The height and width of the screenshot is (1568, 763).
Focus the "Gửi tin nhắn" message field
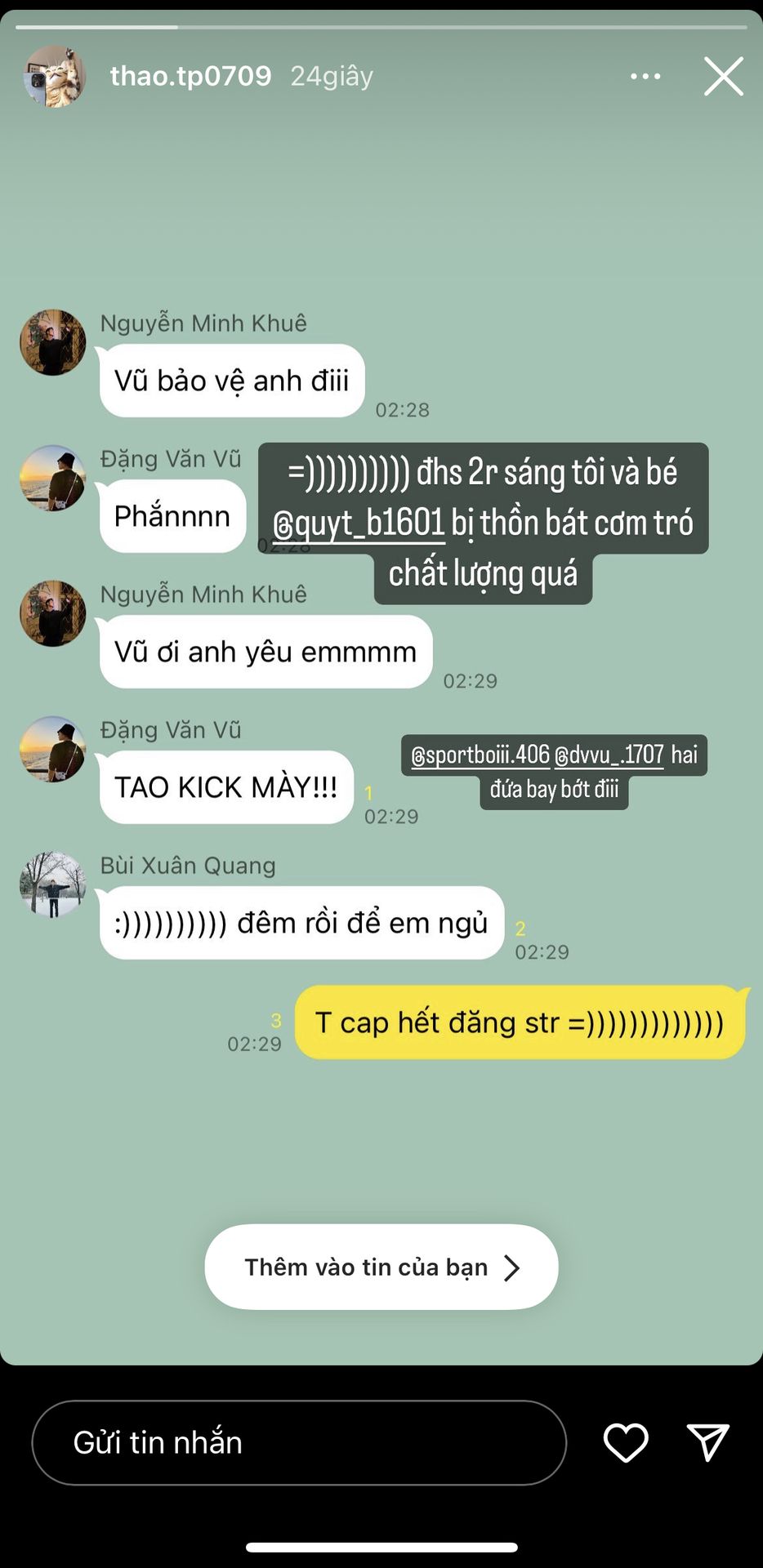tap(298, 1442)
